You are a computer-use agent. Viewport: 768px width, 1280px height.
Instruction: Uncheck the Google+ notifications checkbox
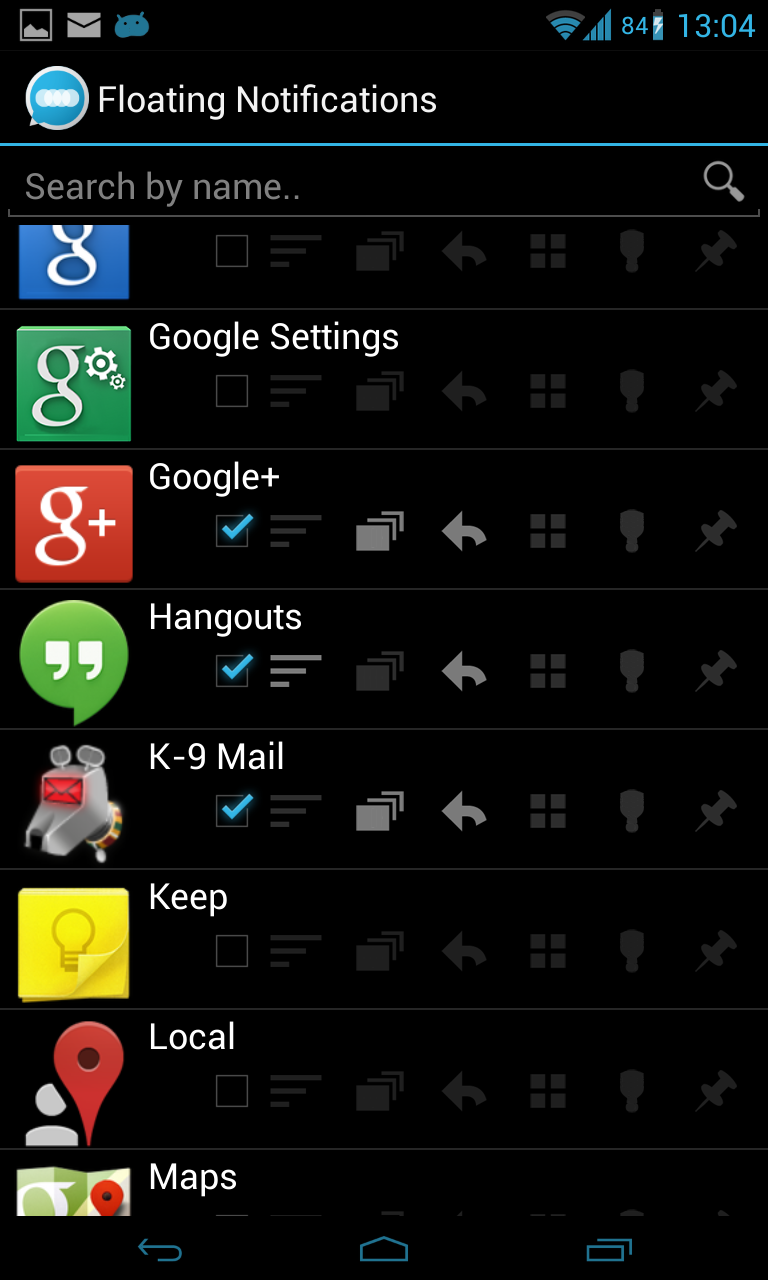[232, 531]
